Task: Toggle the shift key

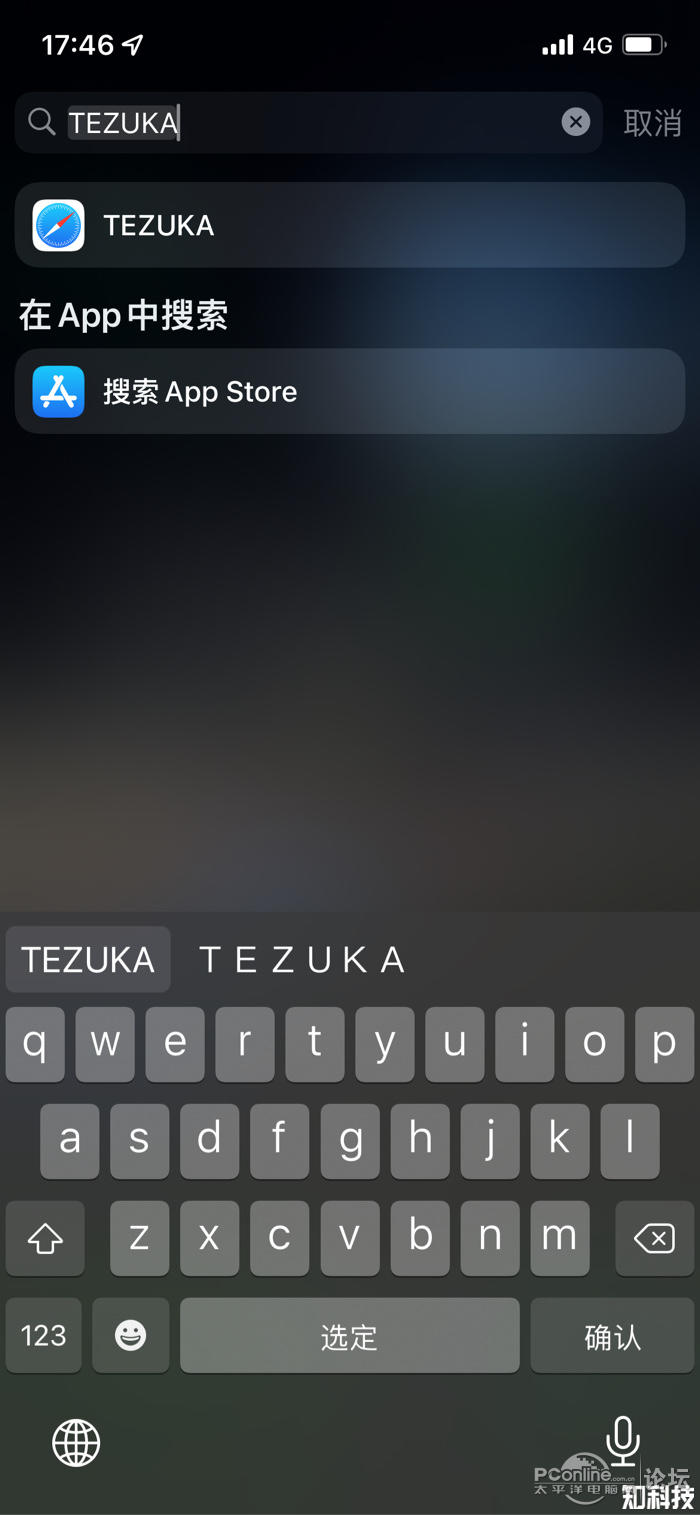Action: [x=45, y=1239]
